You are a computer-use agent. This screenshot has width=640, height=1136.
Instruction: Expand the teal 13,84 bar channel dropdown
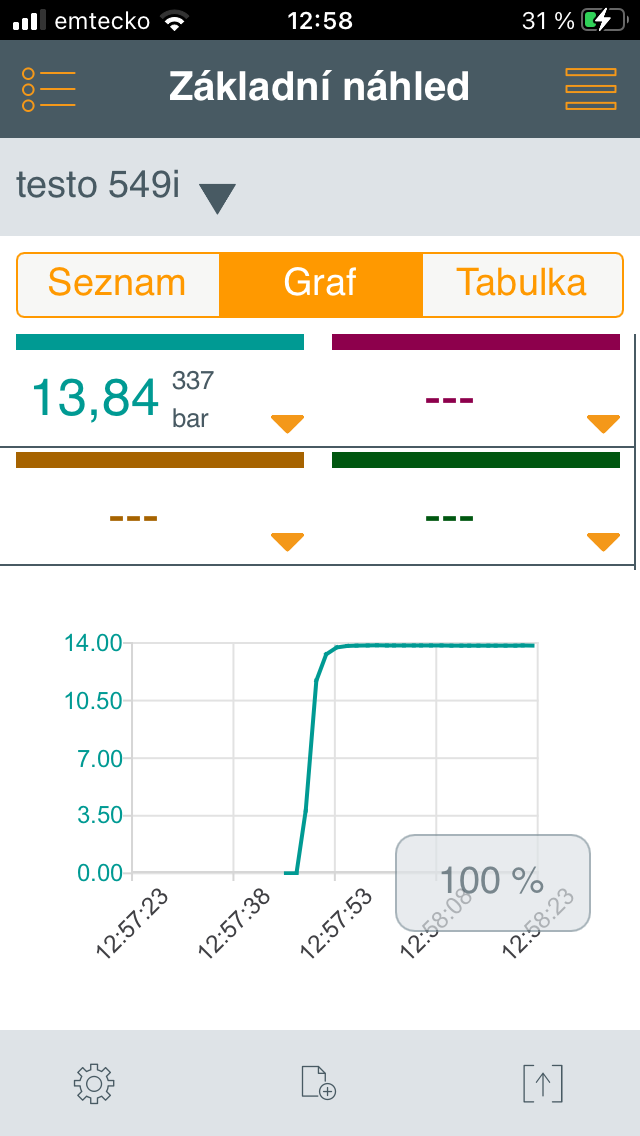pos(287,424)
